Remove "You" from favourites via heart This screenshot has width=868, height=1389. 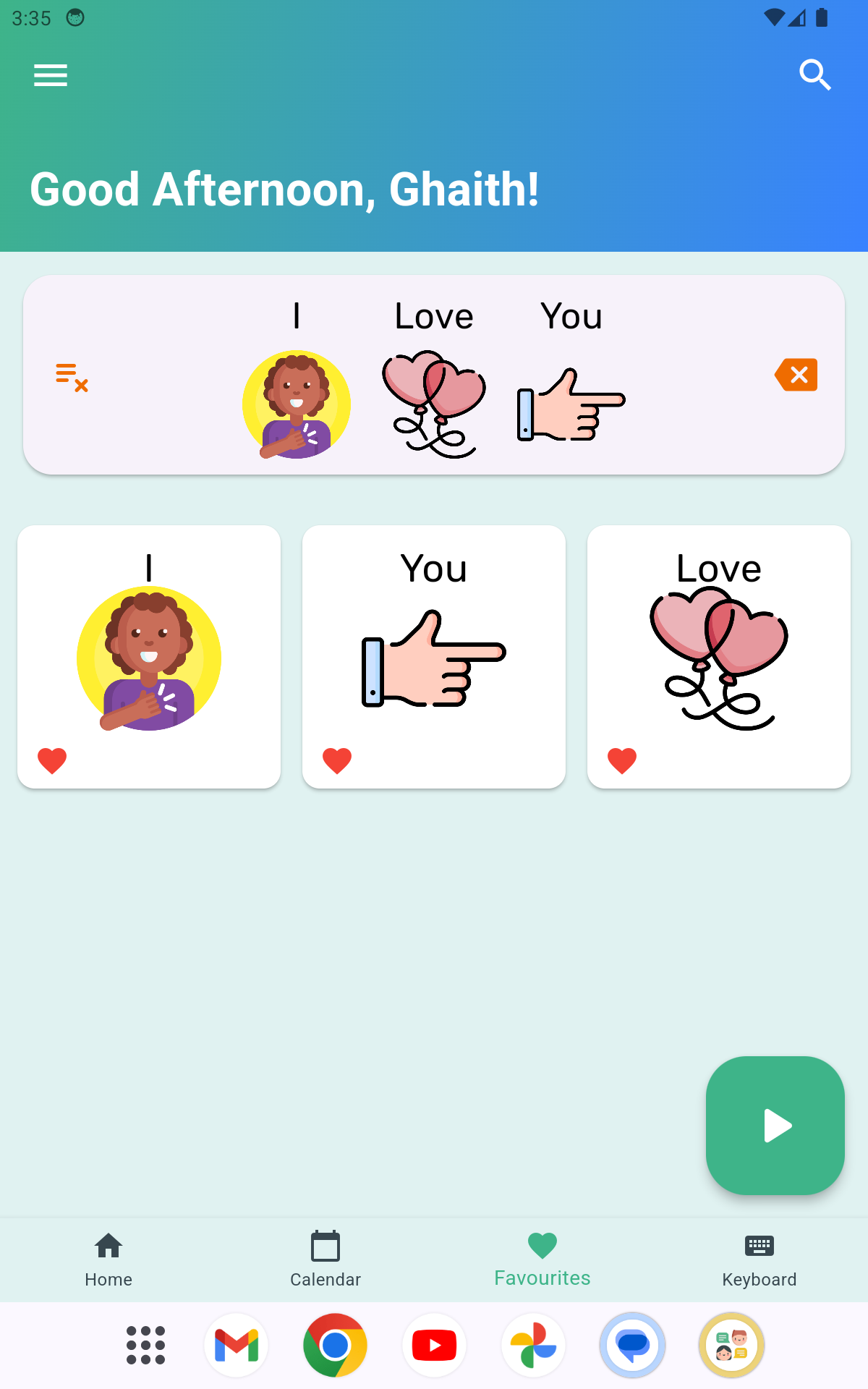[x=337, y=760]
